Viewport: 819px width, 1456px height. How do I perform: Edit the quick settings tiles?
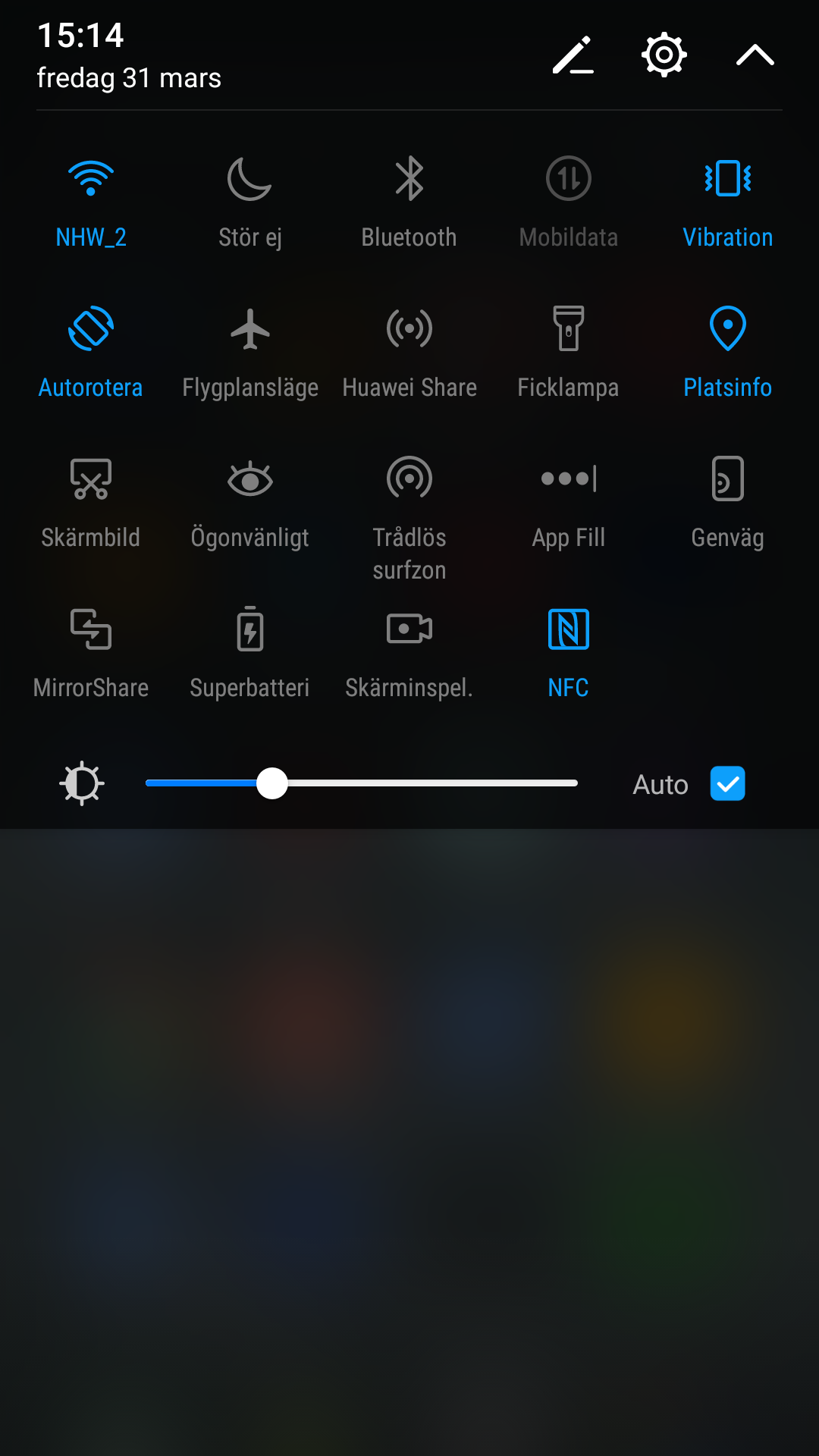(x=573, y=55)
